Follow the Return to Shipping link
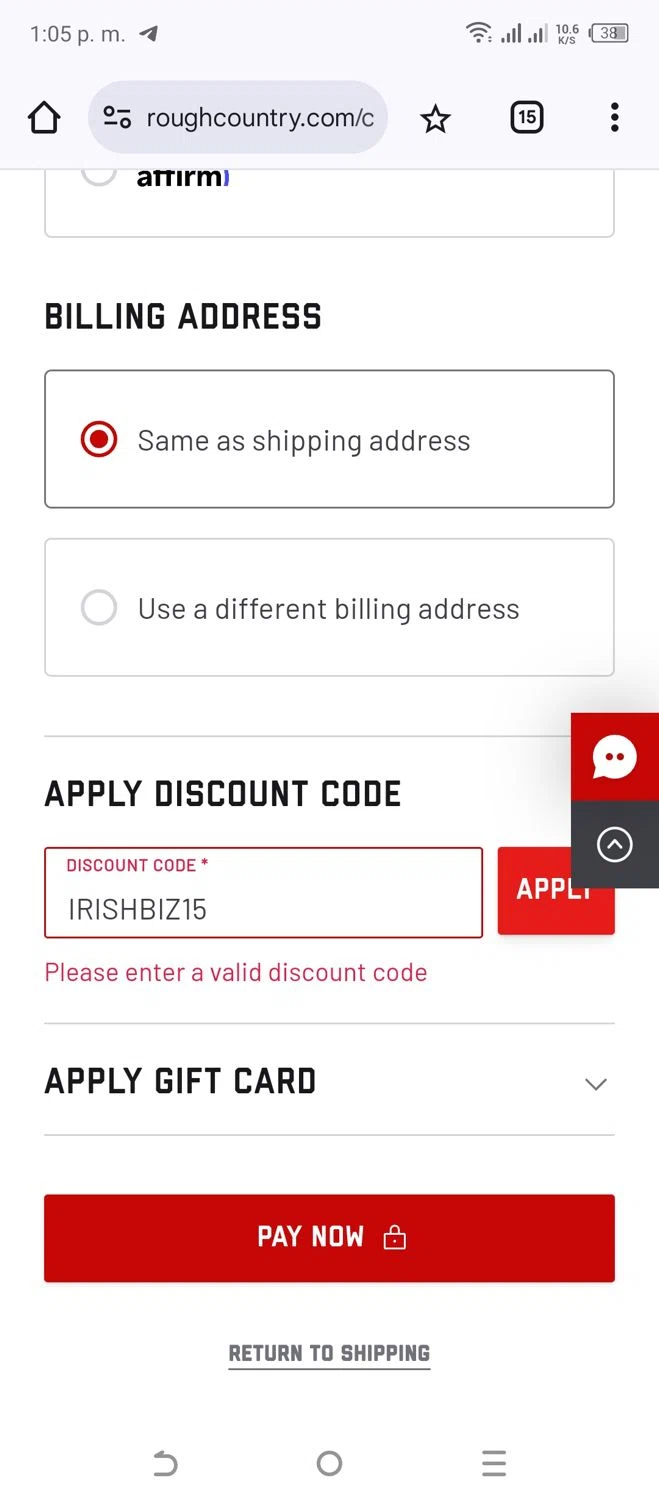659x1500 pixels. [329, 1353]
